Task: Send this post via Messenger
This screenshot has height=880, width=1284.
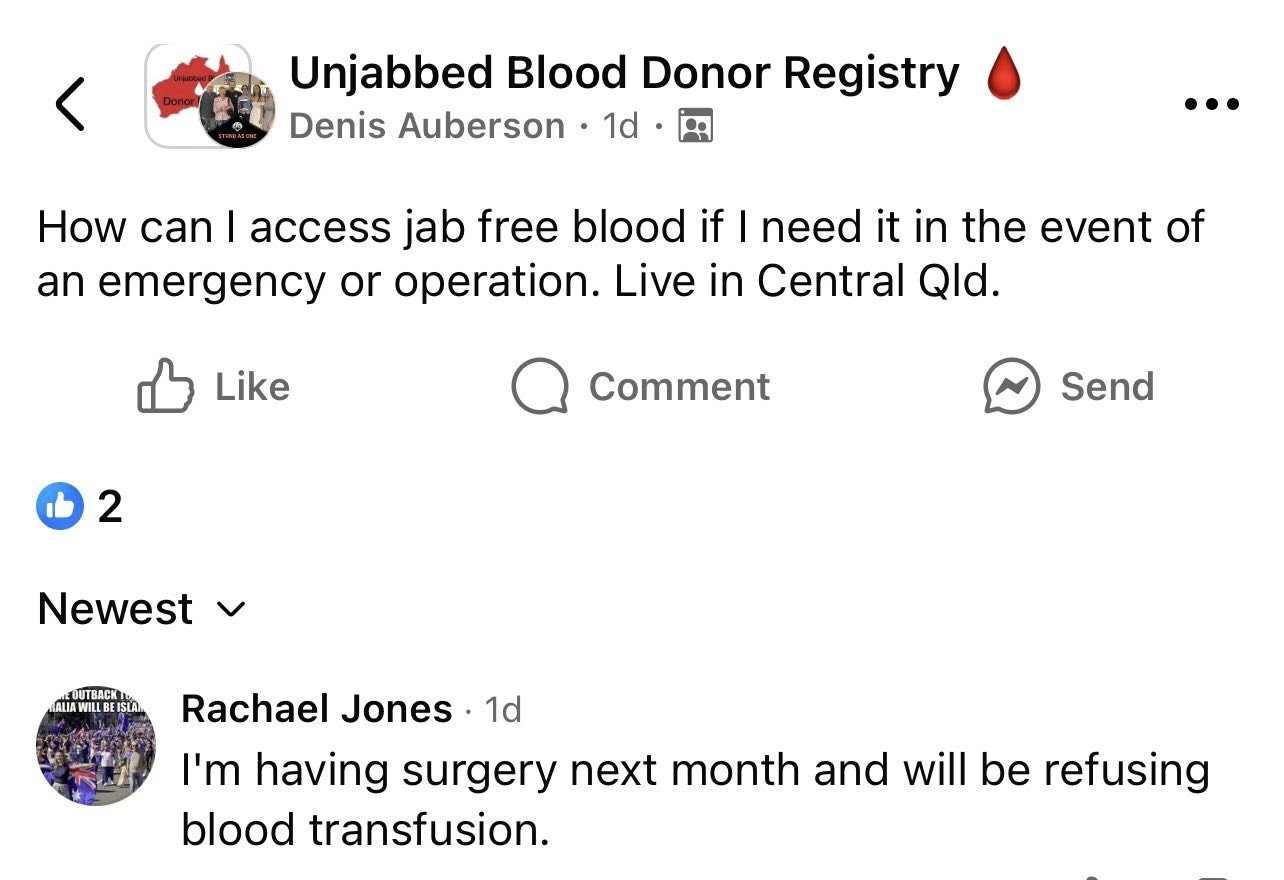Action: point(1068,387)
